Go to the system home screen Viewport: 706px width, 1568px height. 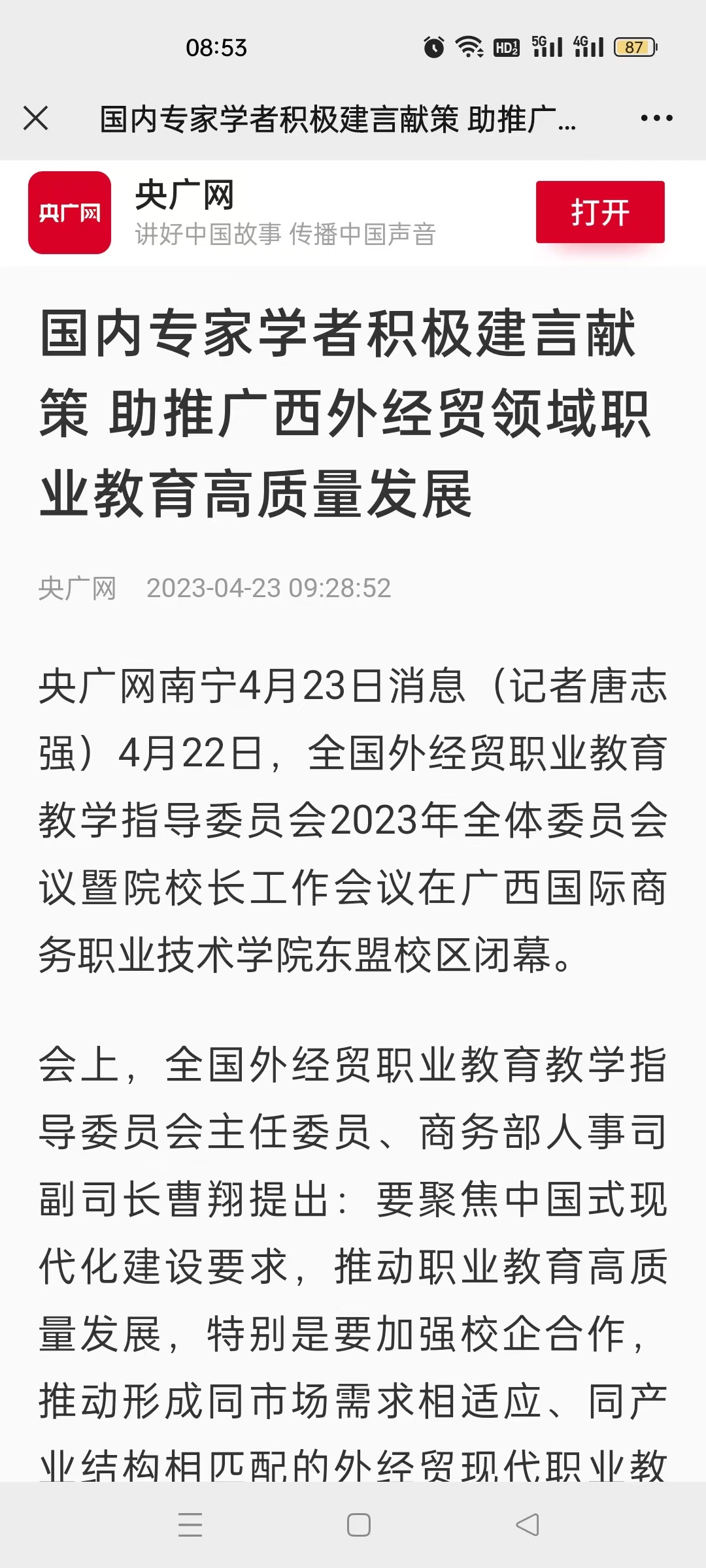click(358, 1525)
